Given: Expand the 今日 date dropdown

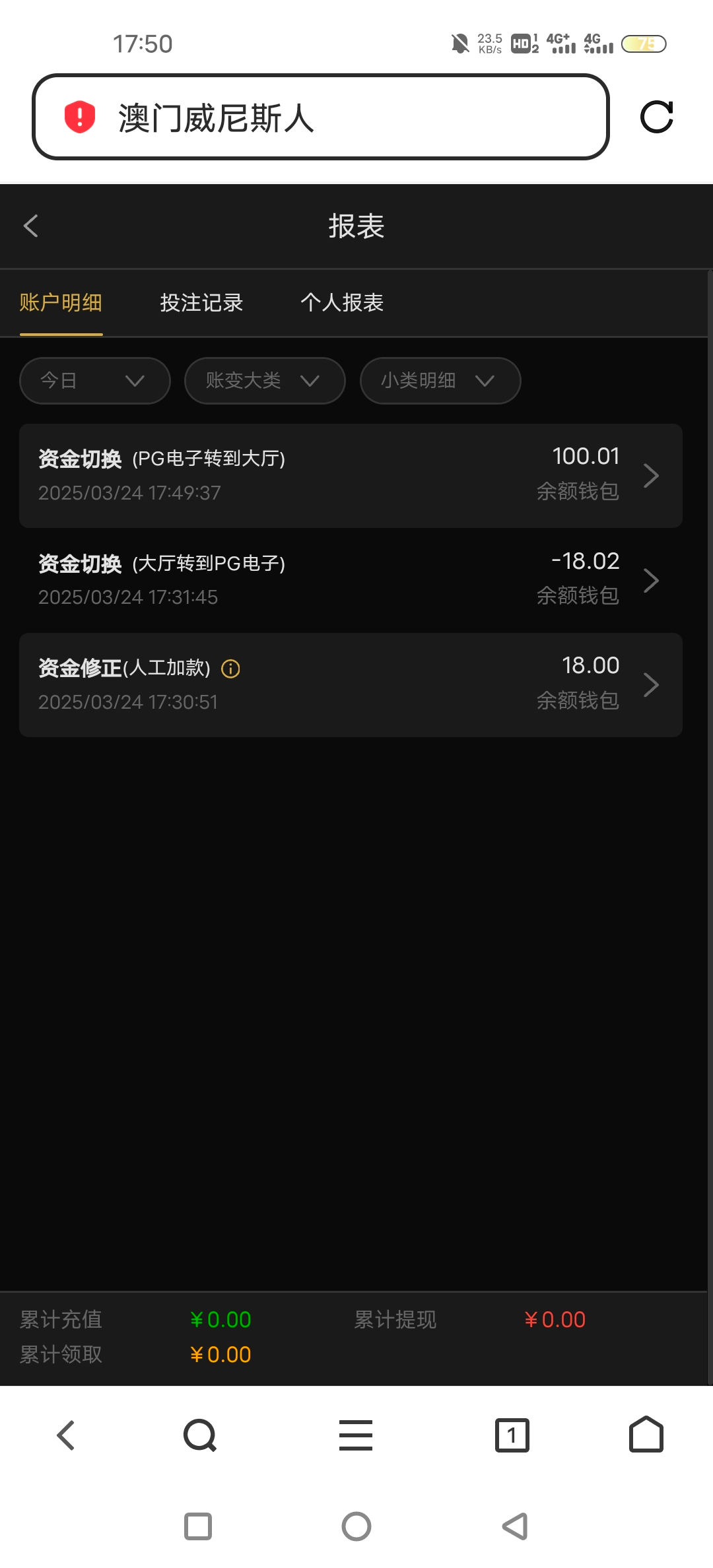Looking at the screenshot, I should click(94, 381).
